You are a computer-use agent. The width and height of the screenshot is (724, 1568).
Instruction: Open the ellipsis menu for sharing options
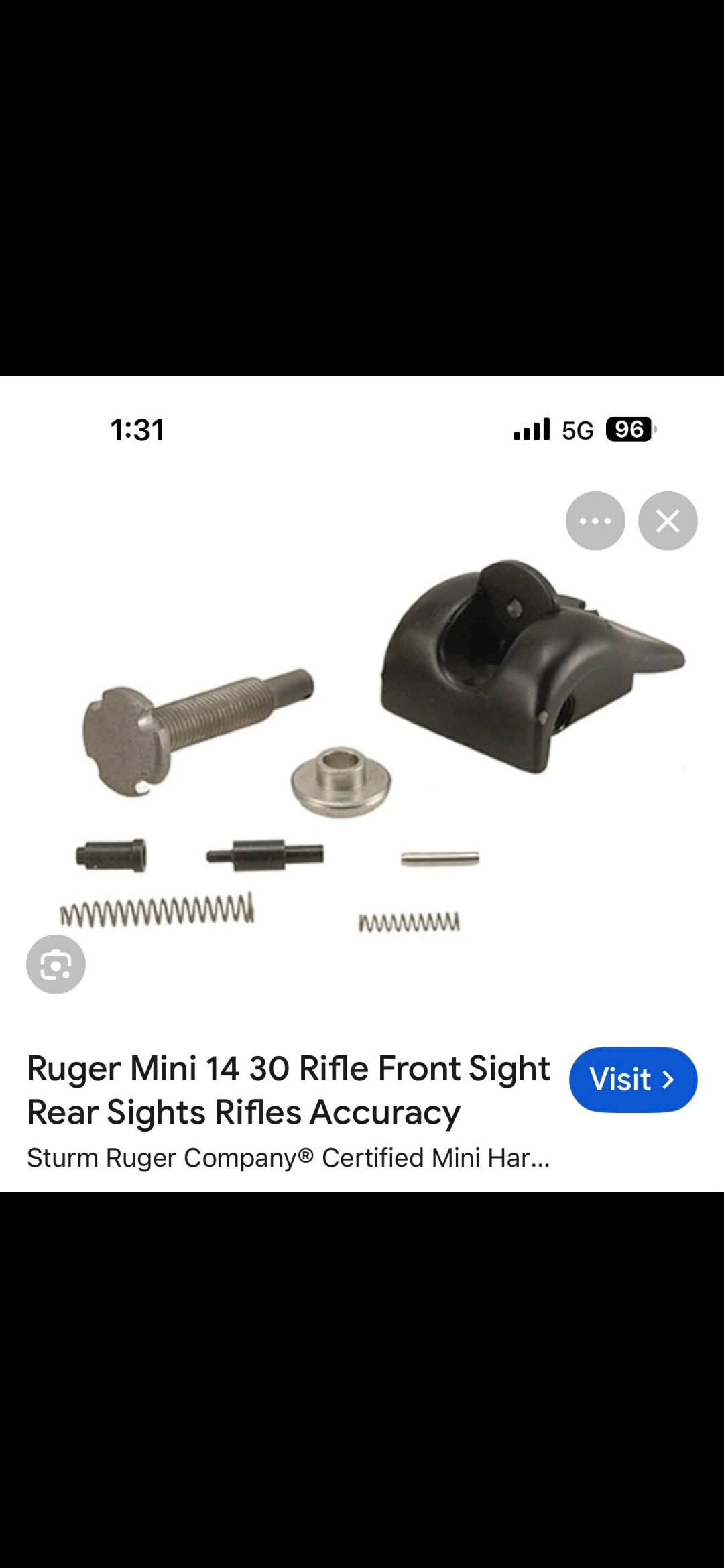[x=595, y=521]
